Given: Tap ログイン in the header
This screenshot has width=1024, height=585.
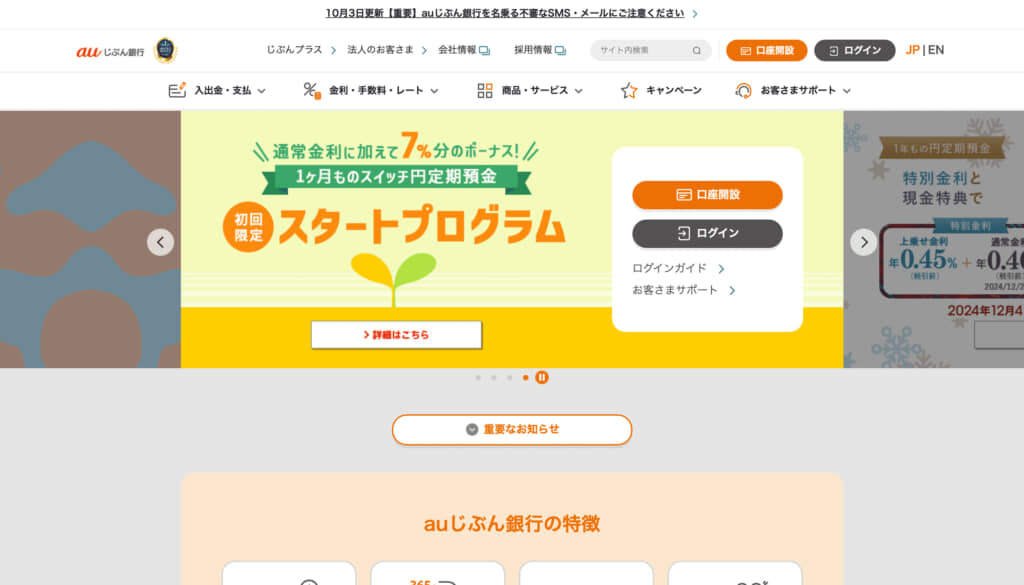Looking at the screenshot, I should [855, 50].
